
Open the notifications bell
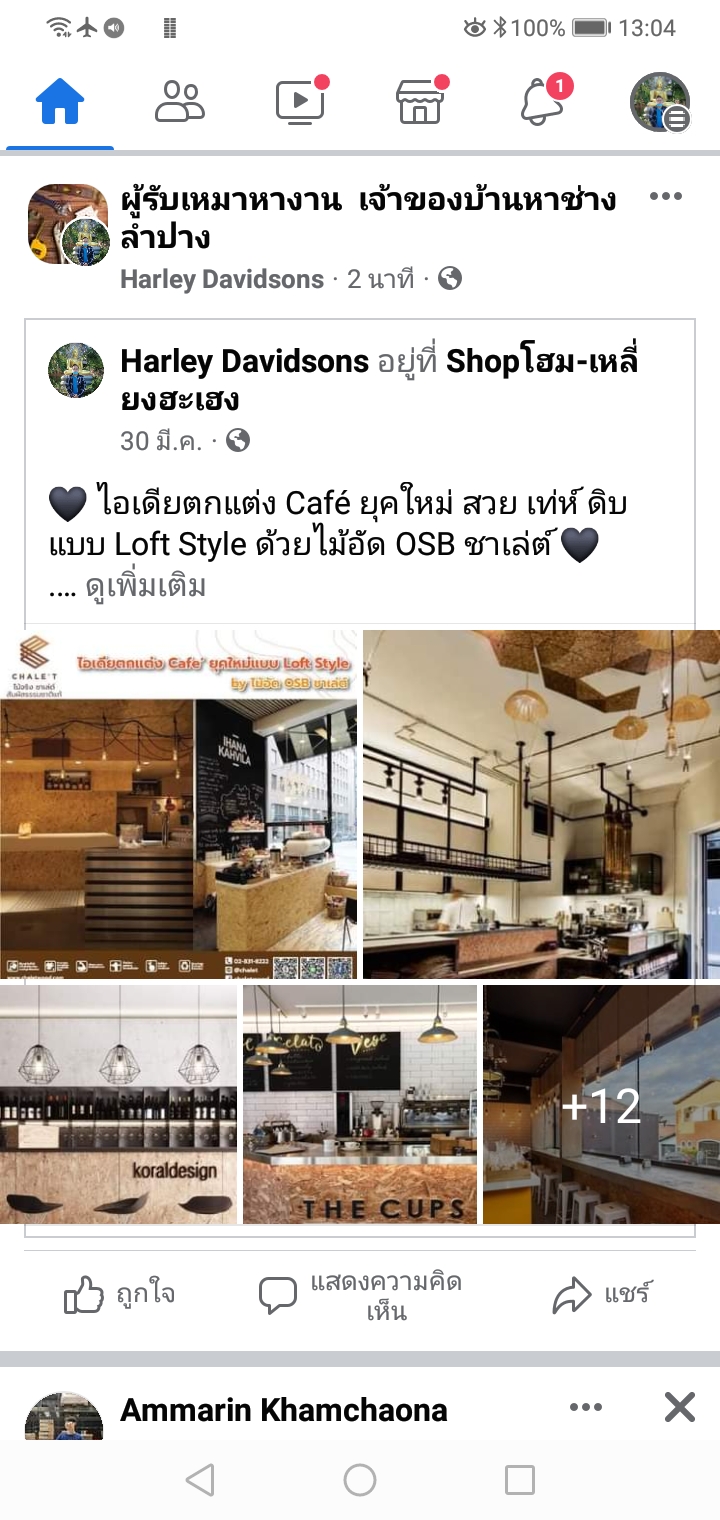click(x=542, y=101)
